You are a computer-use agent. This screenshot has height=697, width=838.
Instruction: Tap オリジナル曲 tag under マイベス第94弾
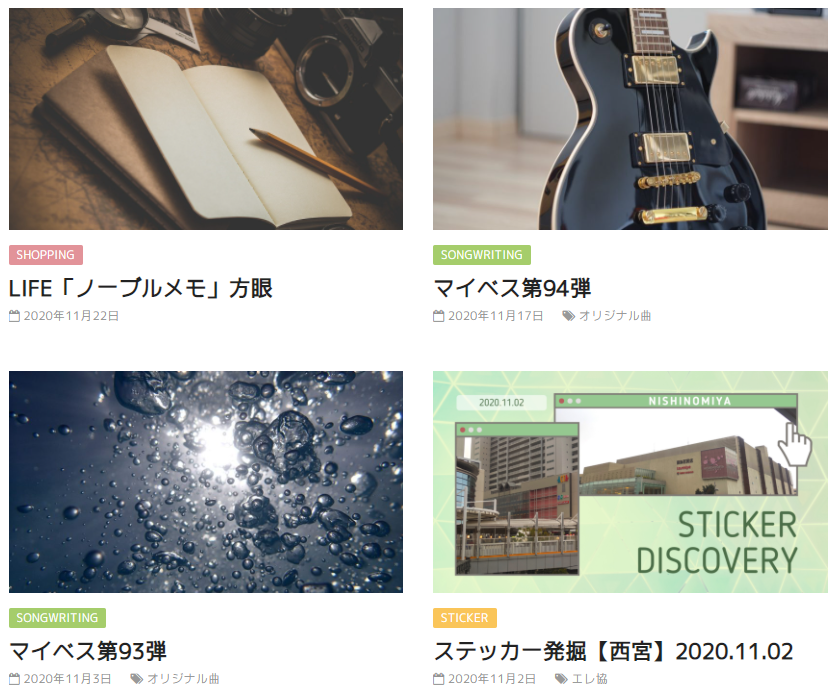[614, 316]
